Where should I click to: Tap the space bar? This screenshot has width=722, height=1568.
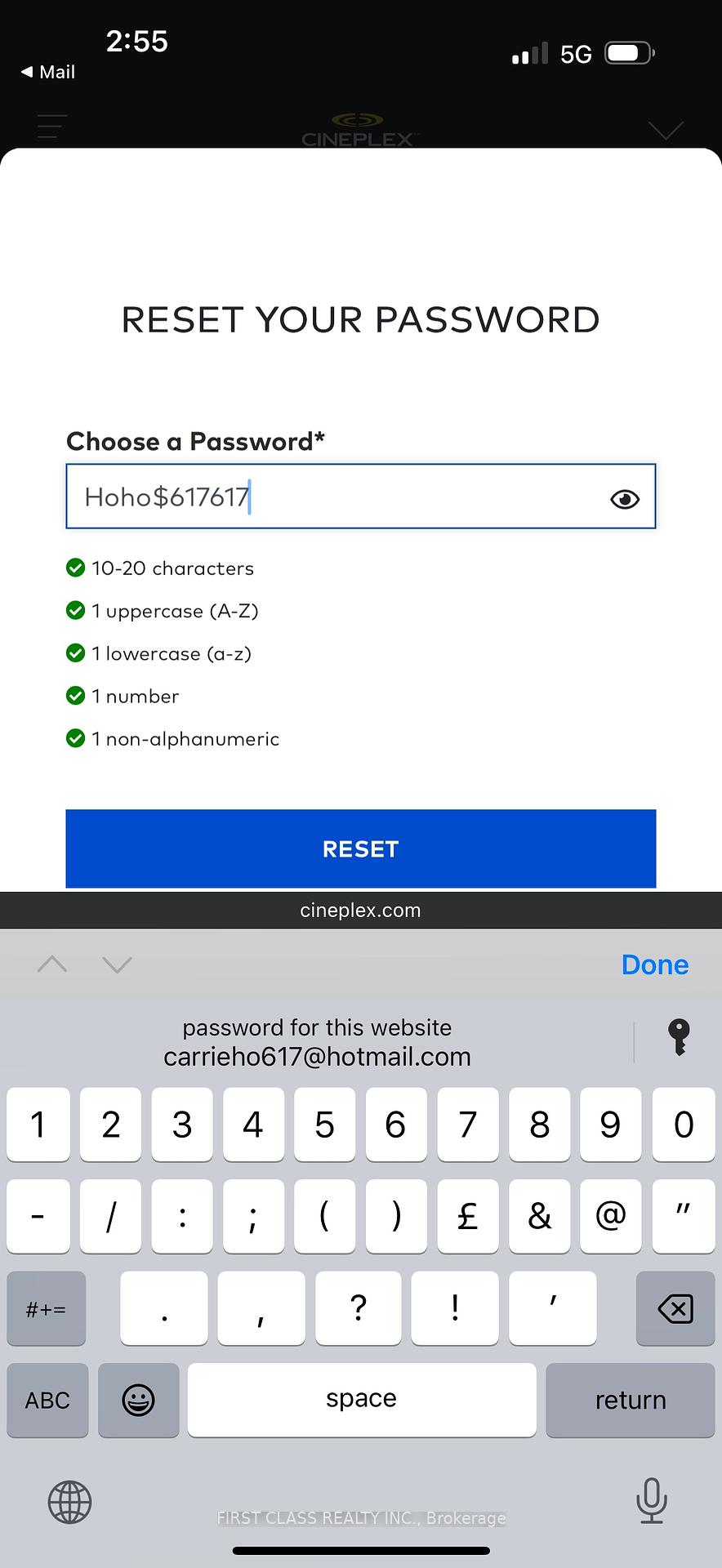(362, 1400)
